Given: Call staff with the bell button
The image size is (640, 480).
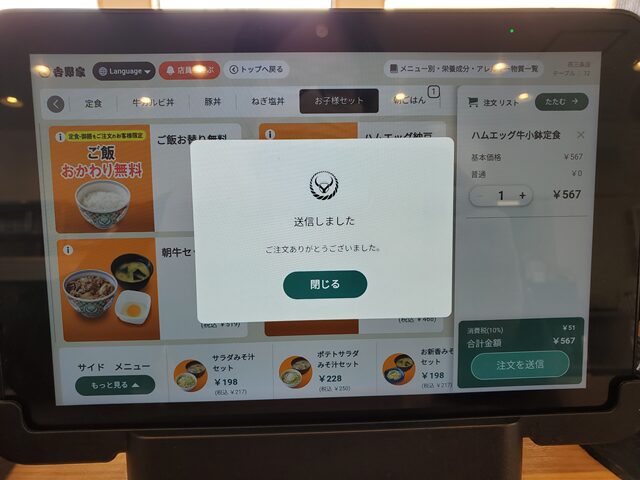Looking at the screenshot, I should click(x=188, y=70).
